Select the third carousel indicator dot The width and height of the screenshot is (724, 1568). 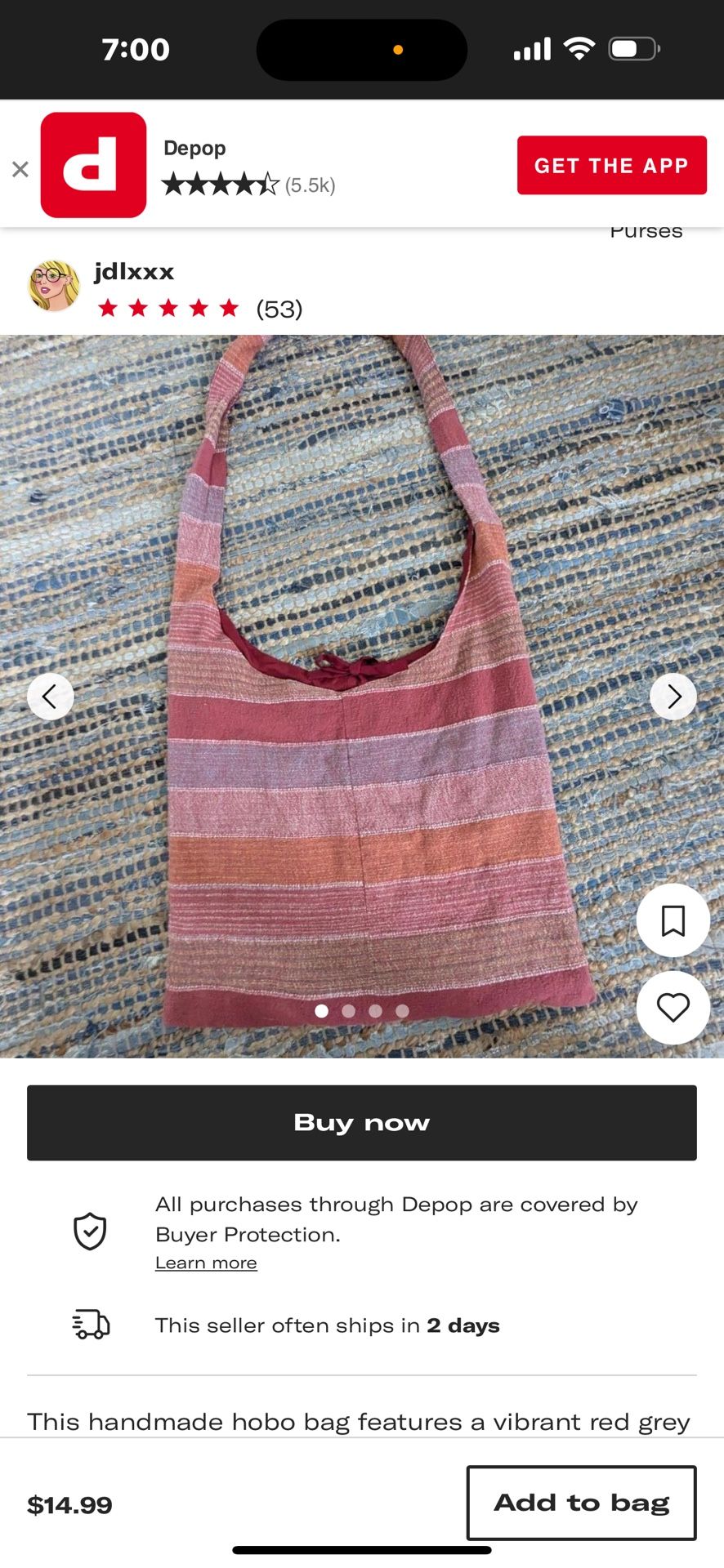[x=375, y=1010]
